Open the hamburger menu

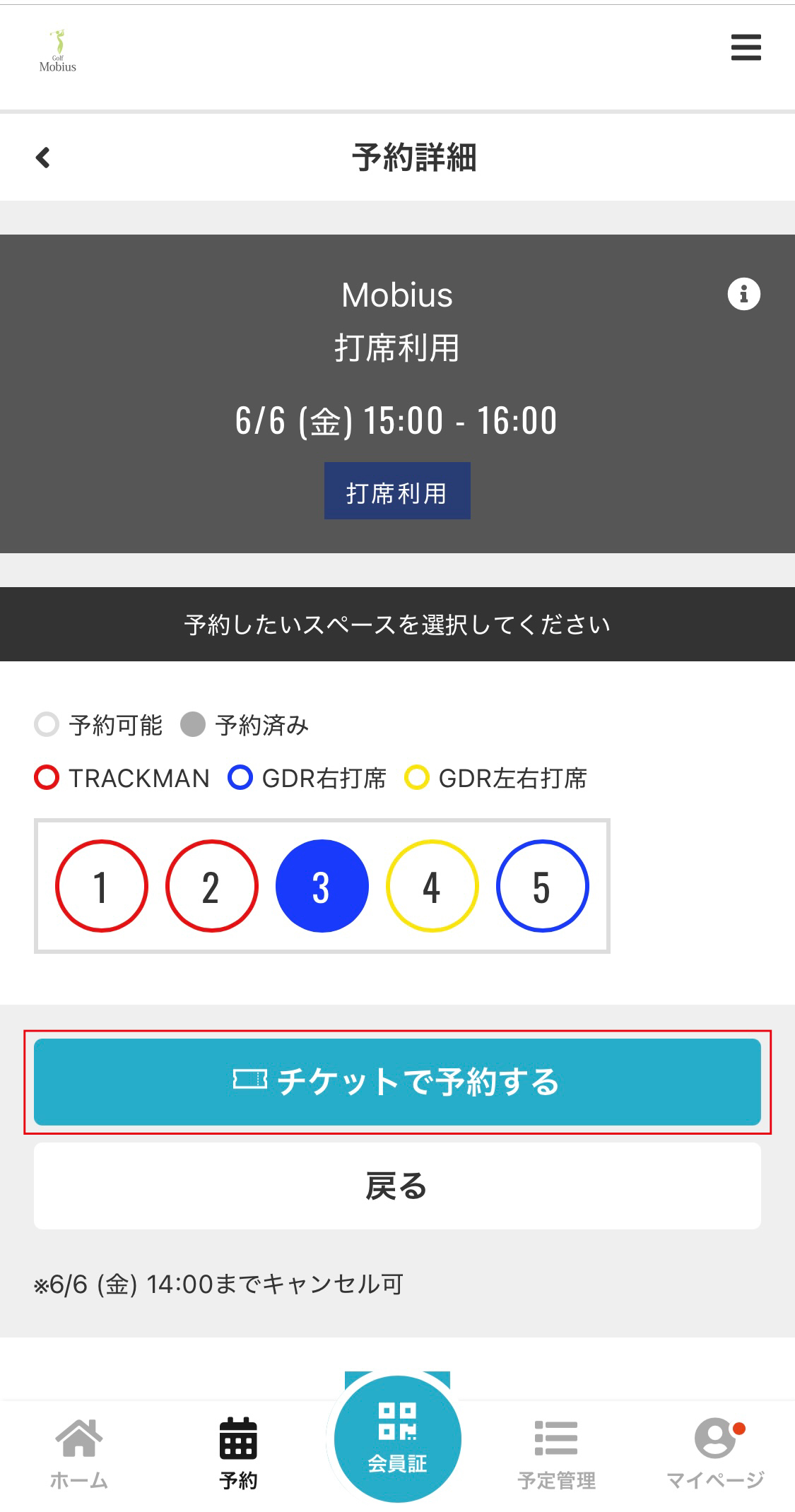point(745,48)
